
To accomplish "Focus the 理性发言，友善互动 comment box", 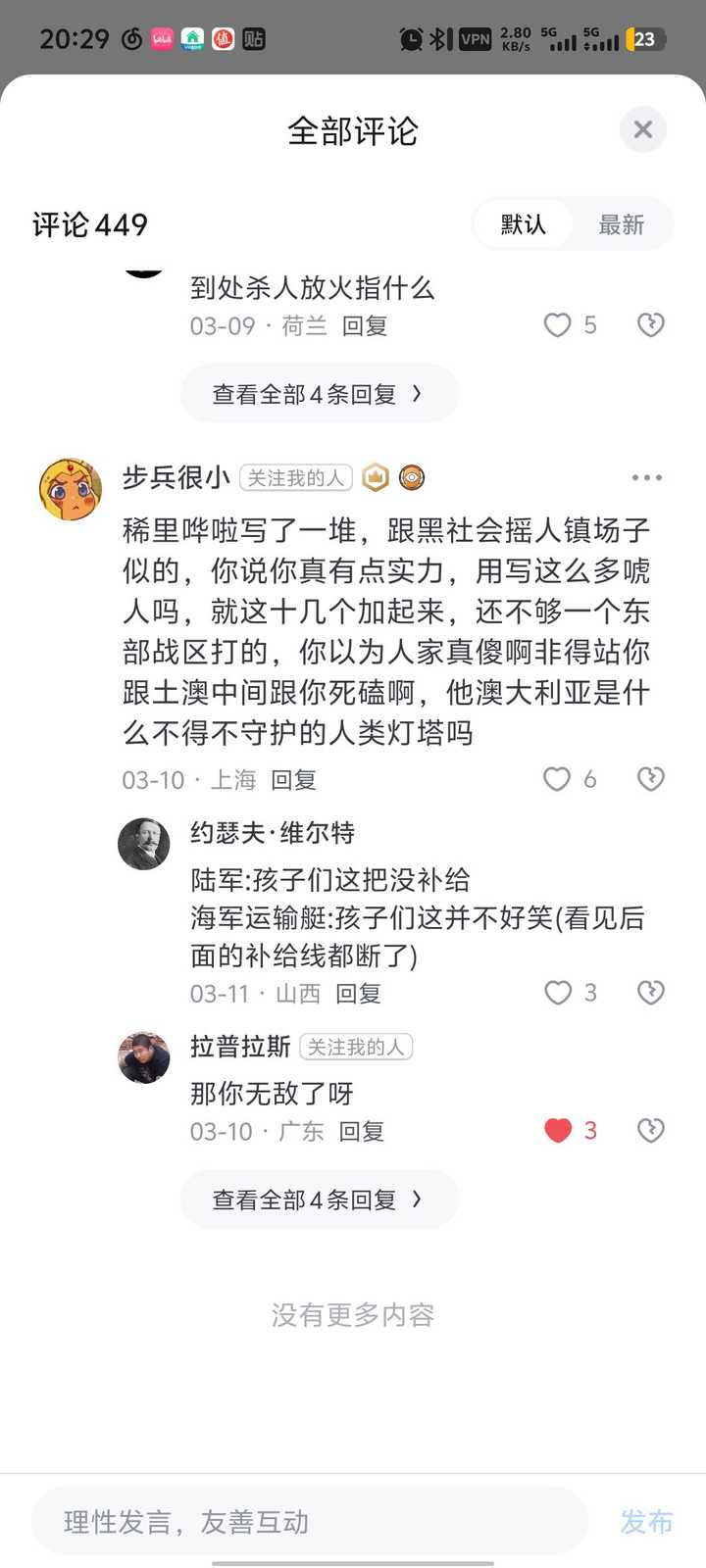I will (309, 1522).
